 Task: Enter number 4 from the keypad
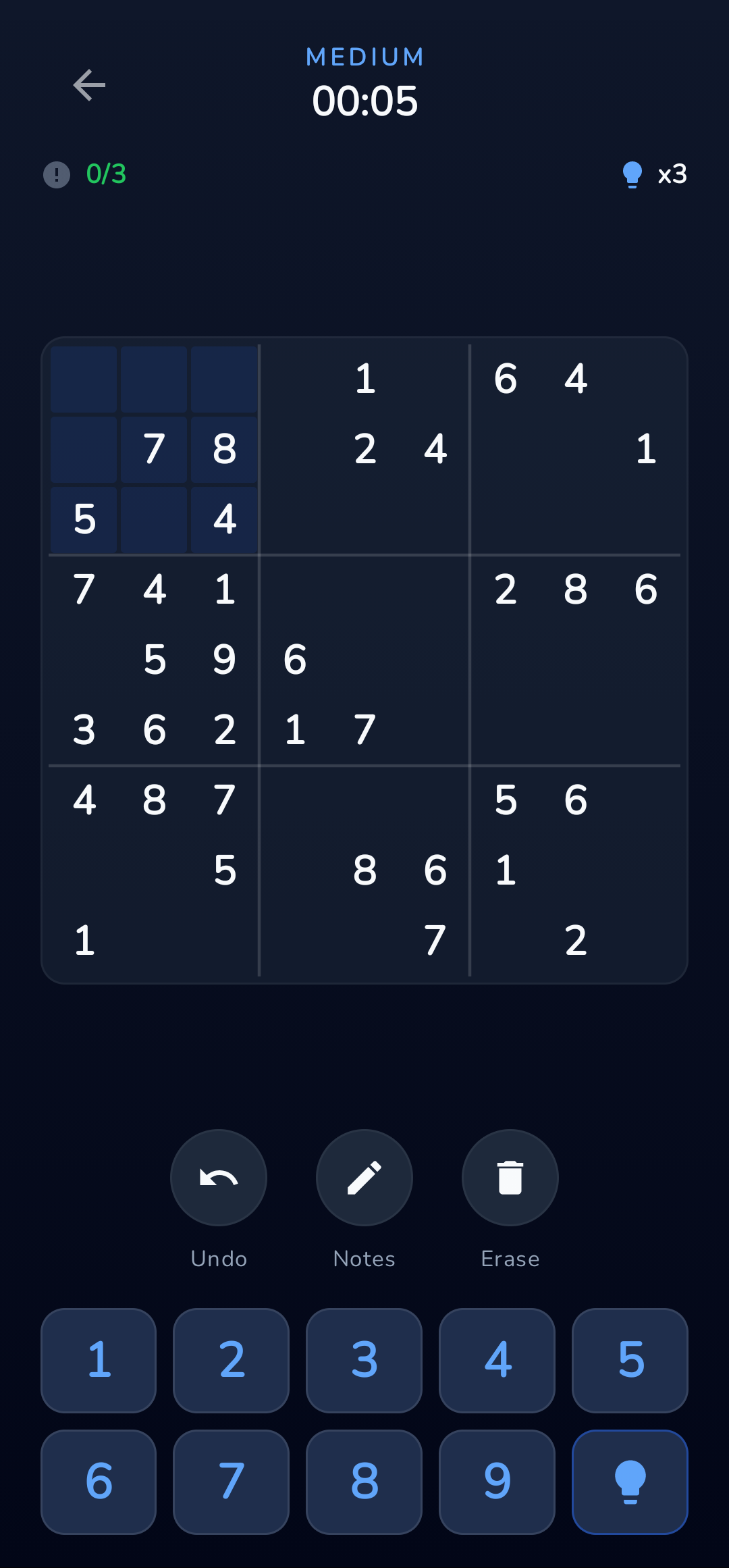click(497, 1360)
